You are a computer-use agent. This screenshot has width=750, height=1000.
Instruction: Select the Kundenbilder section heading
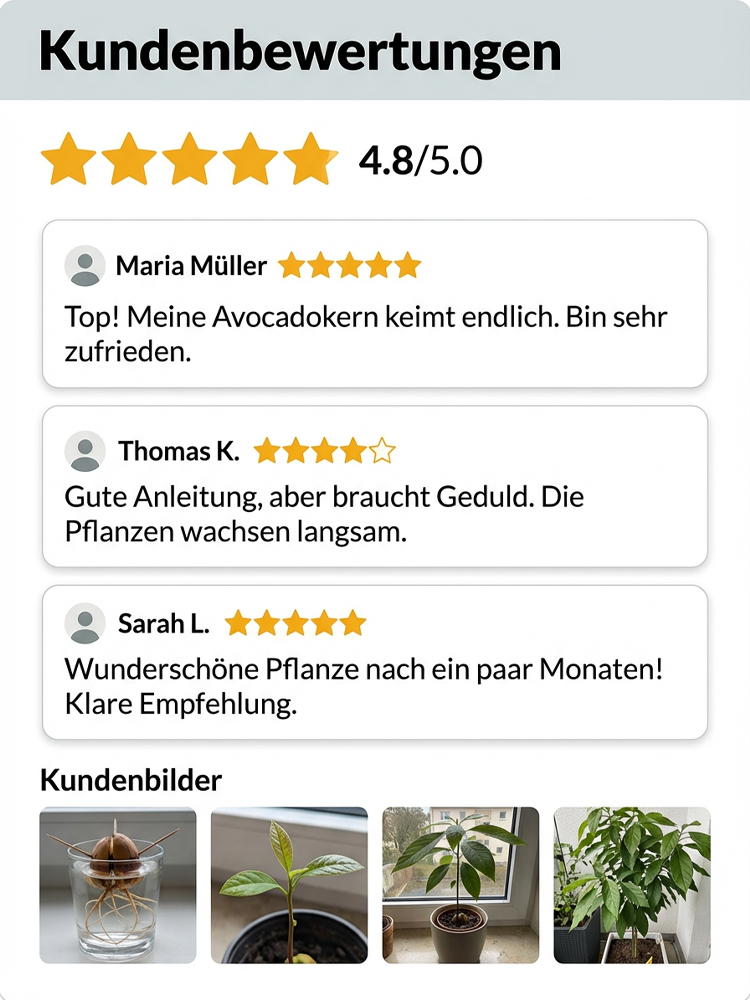click(130, 781)
